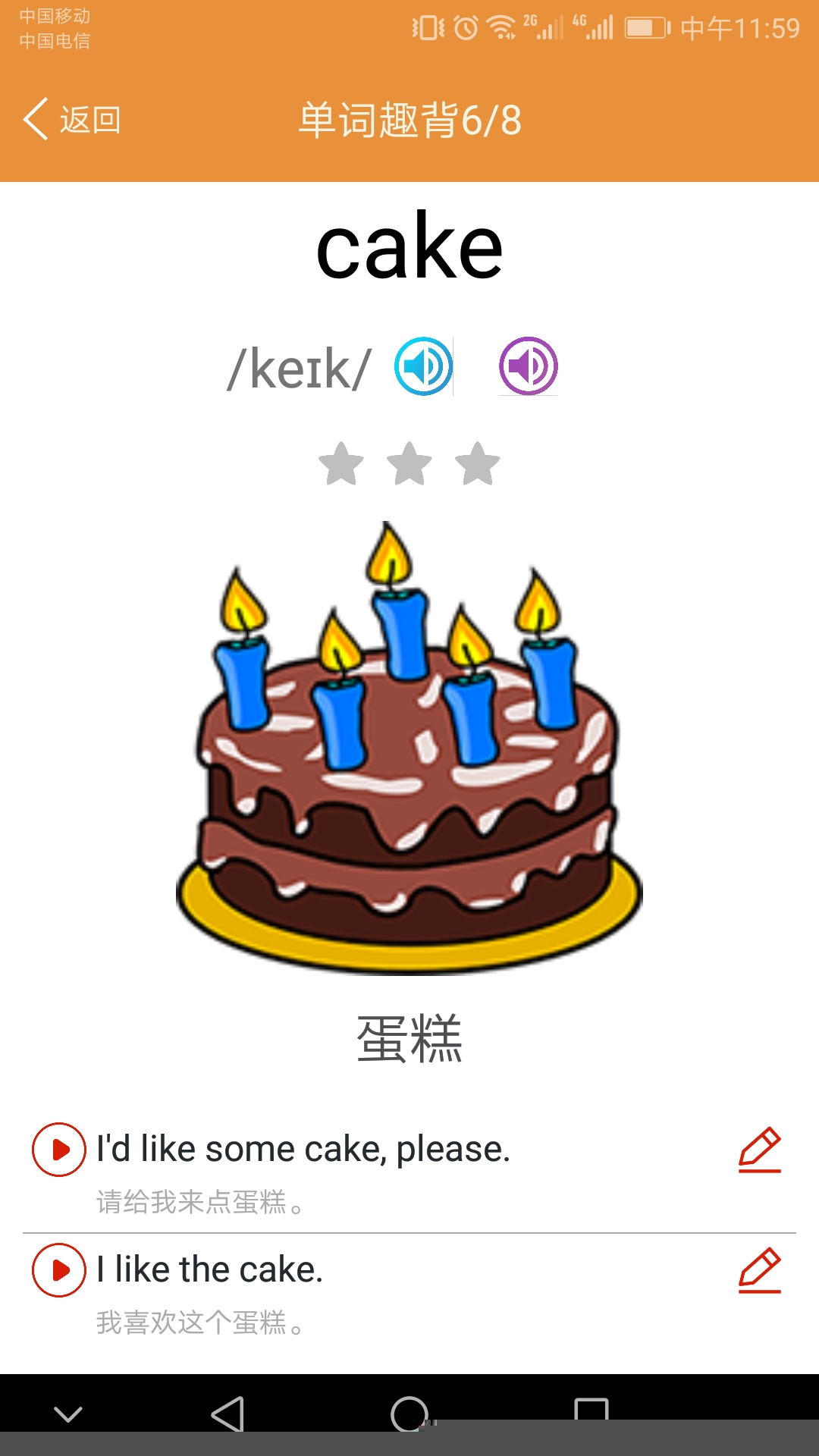Viewport: 819px width, 1456px height.
Task: Tap the pencil icon beside "I like the cake."
Action: tap(760, 1270)
